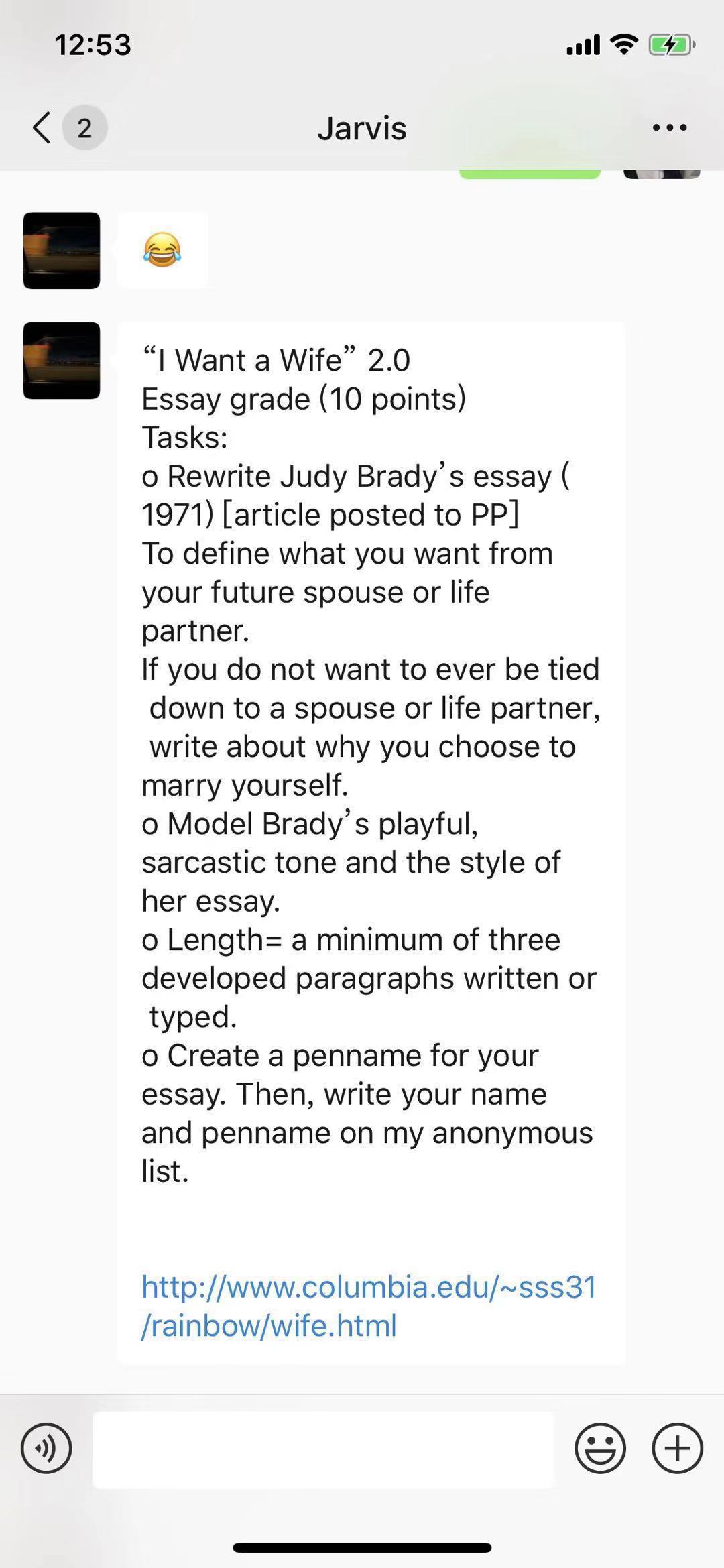The height and width of the screenshot is (1568, 724).
Task: Open the plus attachment menu
Action: 677,1448
